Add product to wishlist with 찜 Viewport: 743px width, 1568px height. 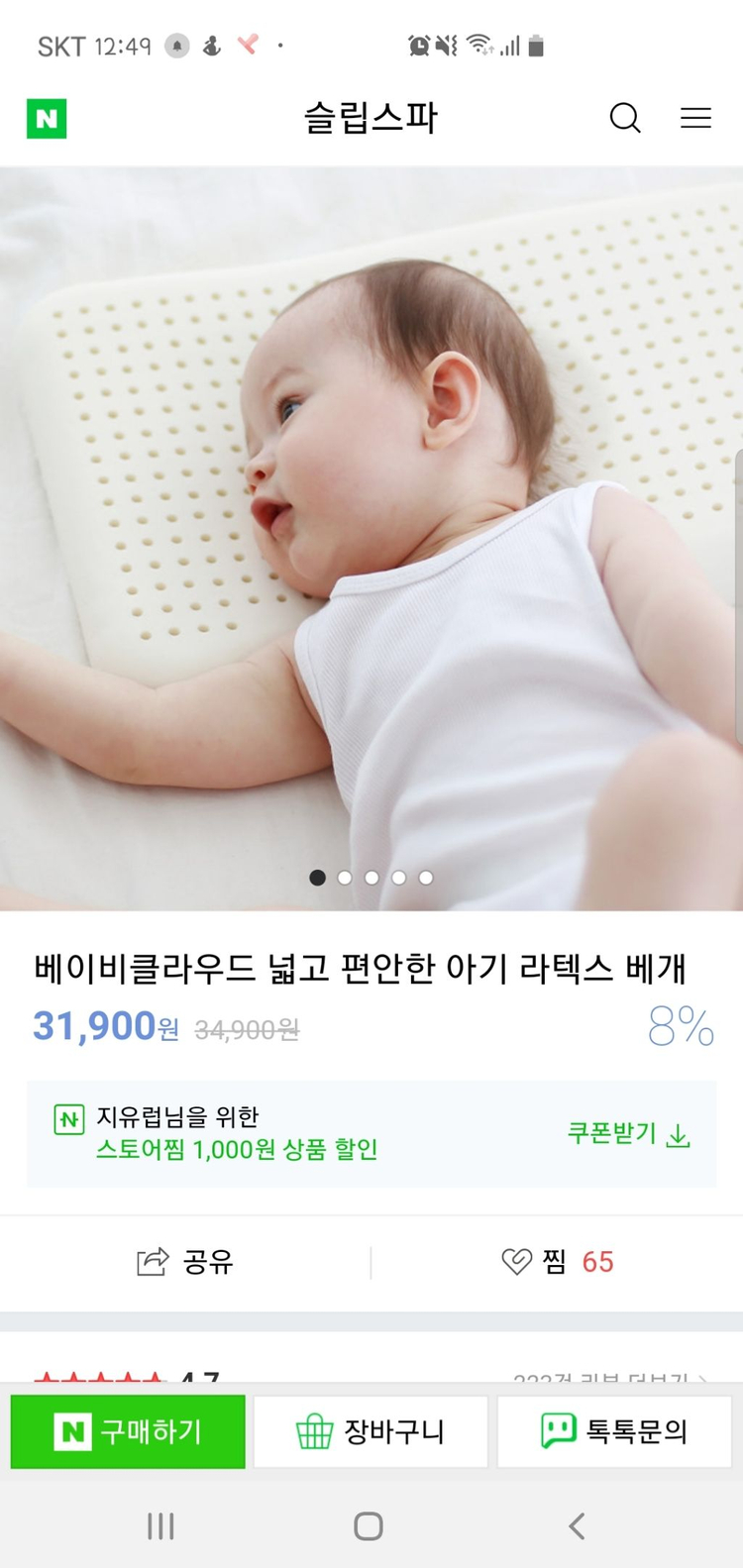557,1262
